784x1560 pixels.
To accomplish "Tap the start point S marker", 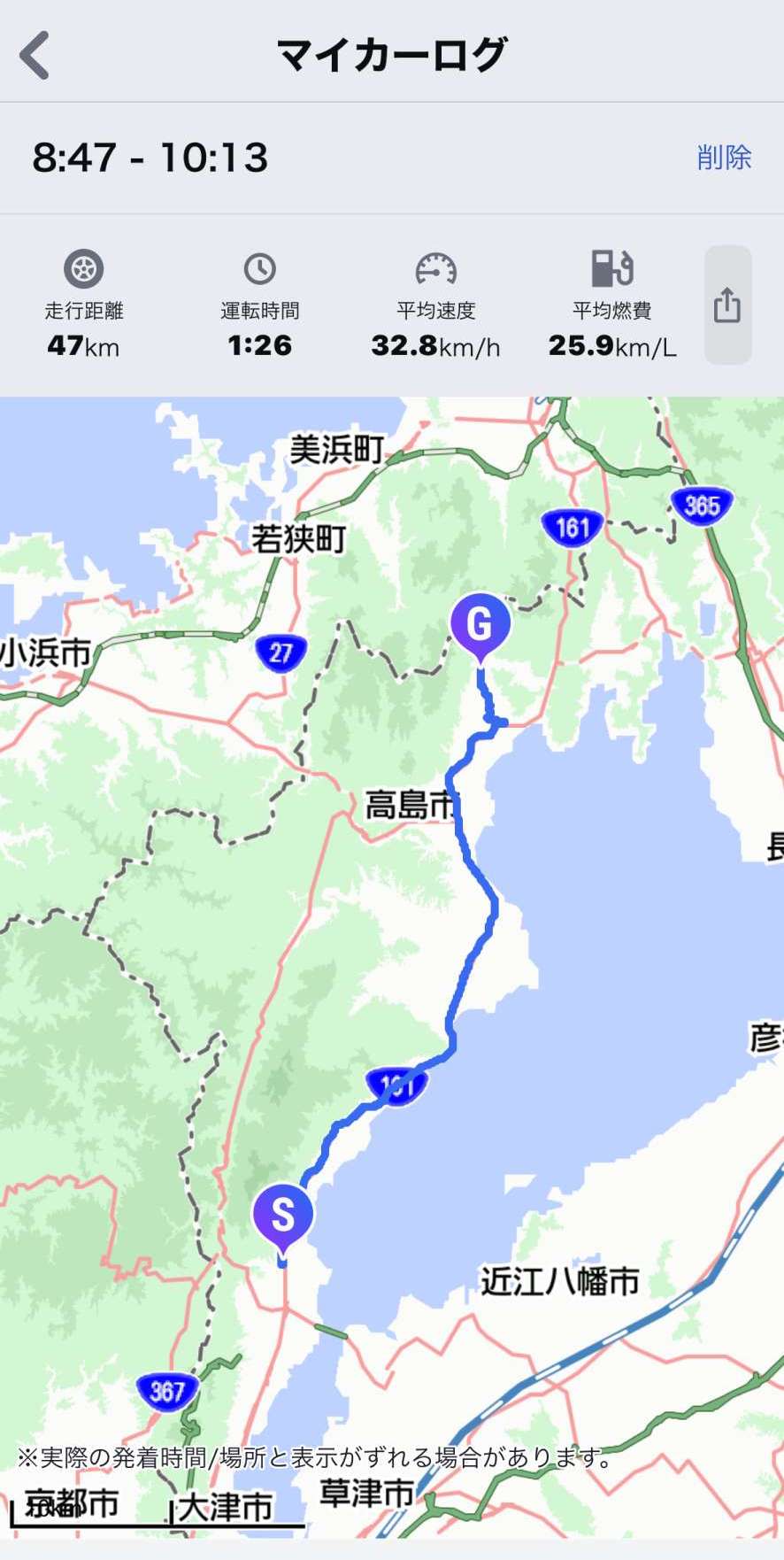I will point(282,1216).
